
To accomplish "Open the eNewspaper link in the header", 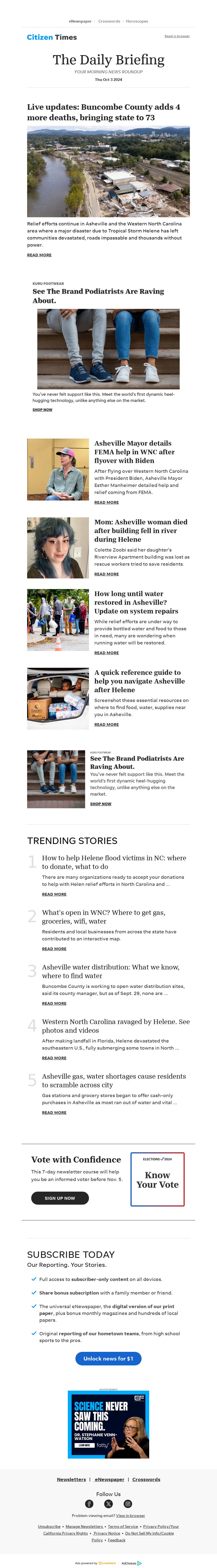I will [x=80, y=21].
